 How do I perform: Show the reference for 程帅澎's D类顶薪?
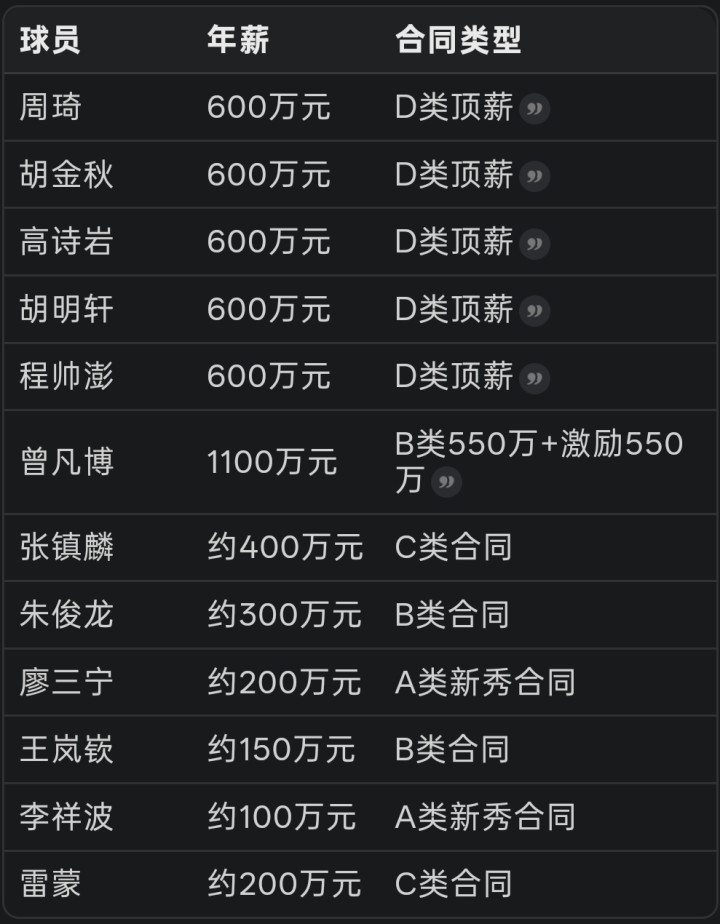tap(534, 378)
